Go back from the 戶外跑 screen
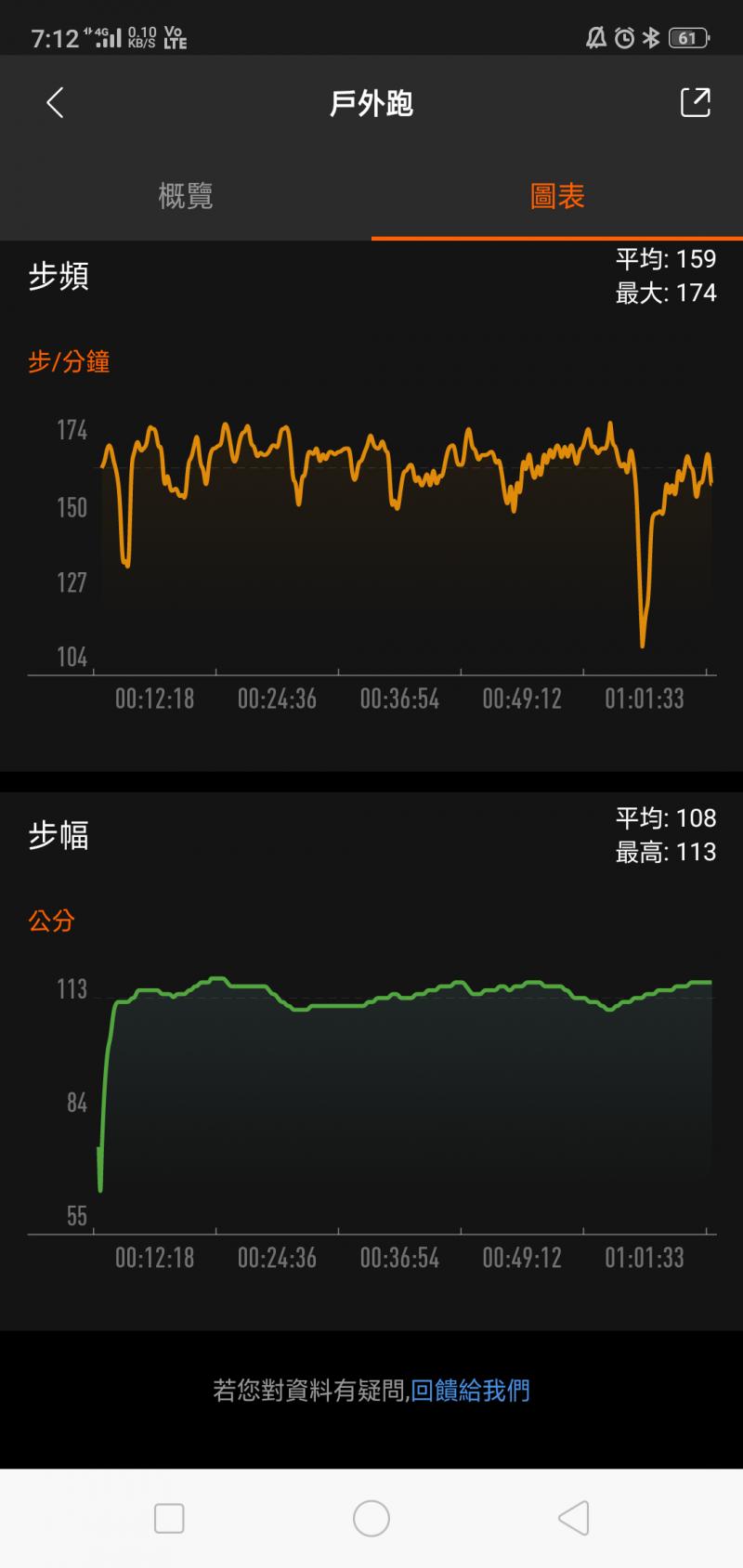Screen dimensions: 743x1568 point(55,102)
